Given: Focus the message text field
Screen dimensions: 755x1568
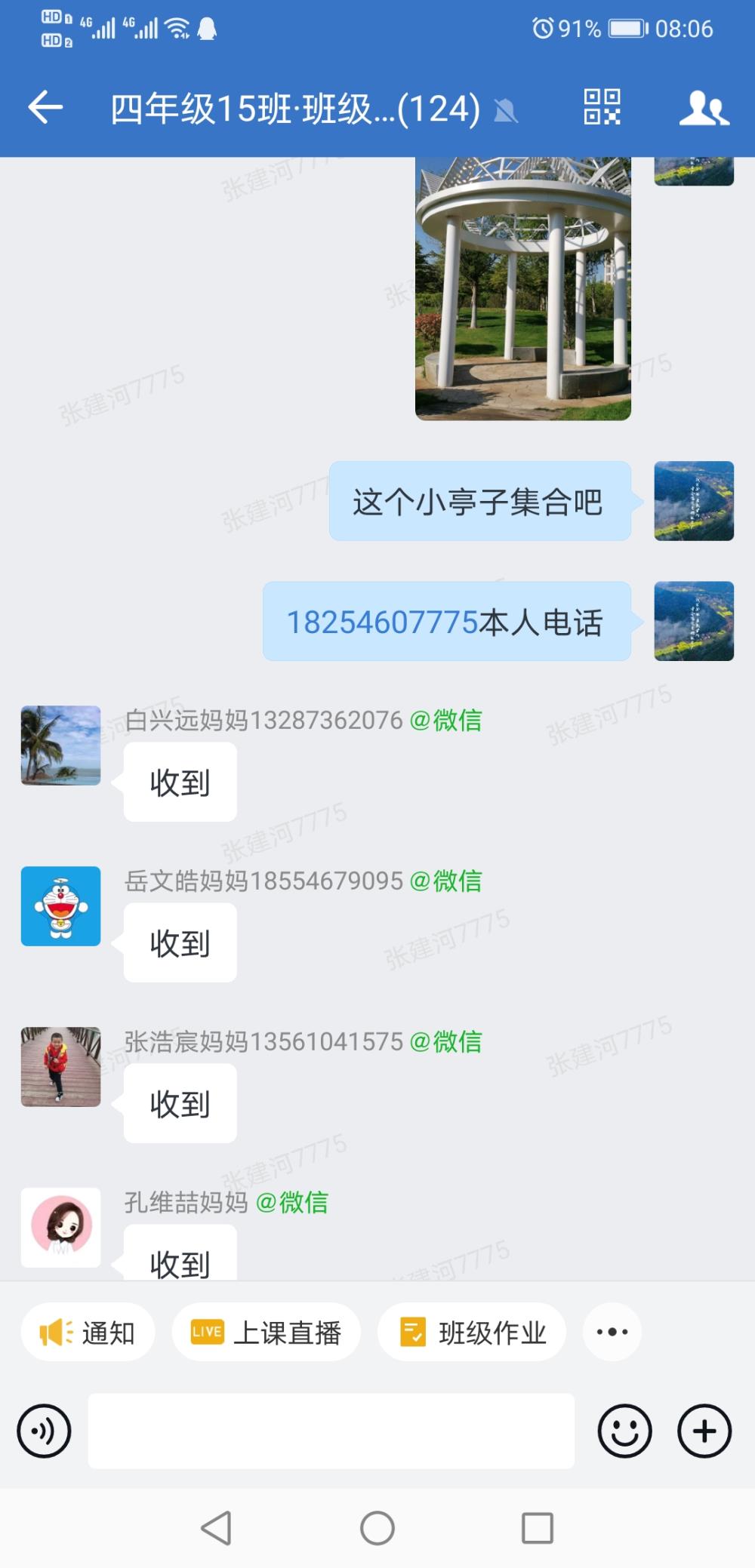Looking at the screenshot, I should [331, 1431].
